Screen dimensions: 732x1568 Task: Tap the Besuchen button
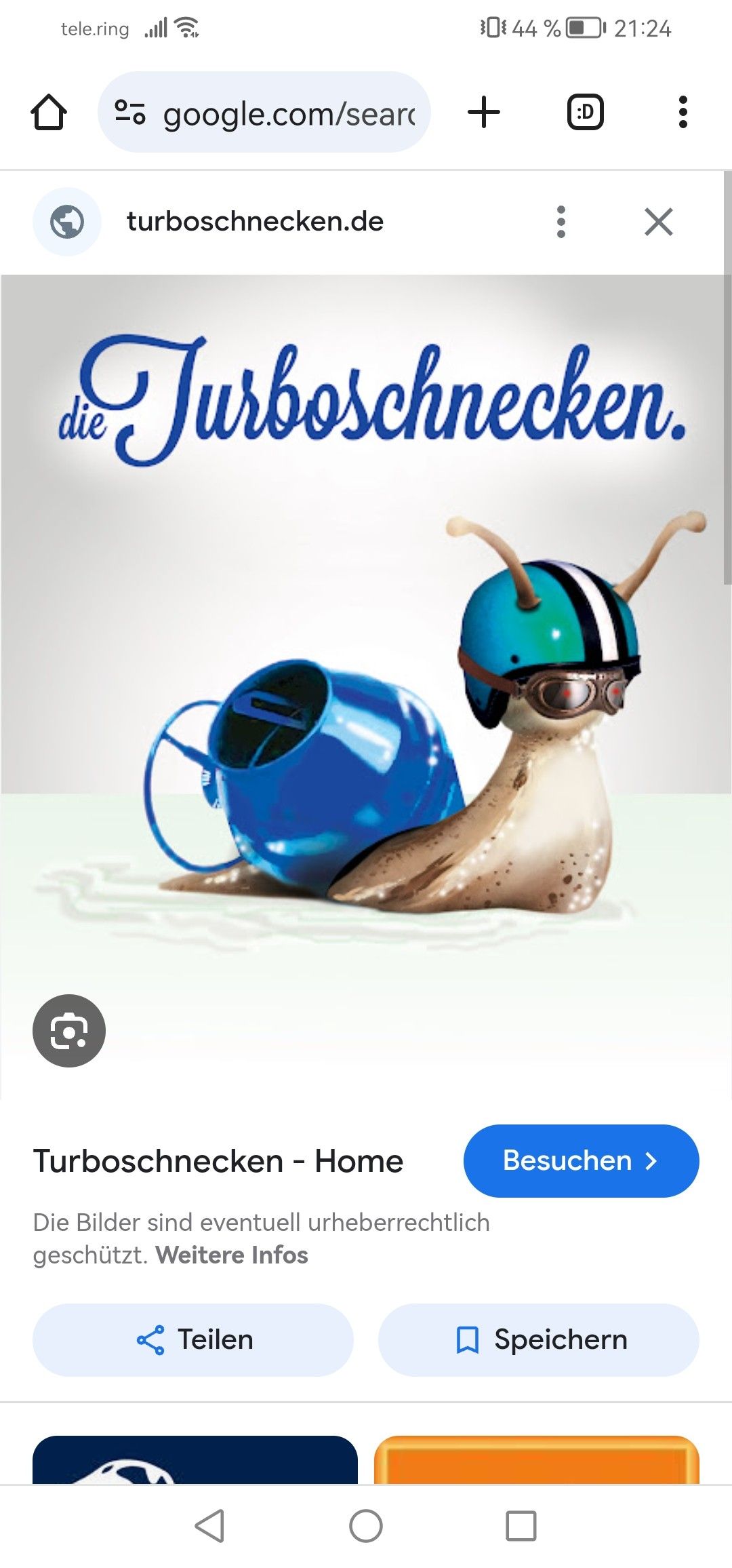[x=581, y=1160]
